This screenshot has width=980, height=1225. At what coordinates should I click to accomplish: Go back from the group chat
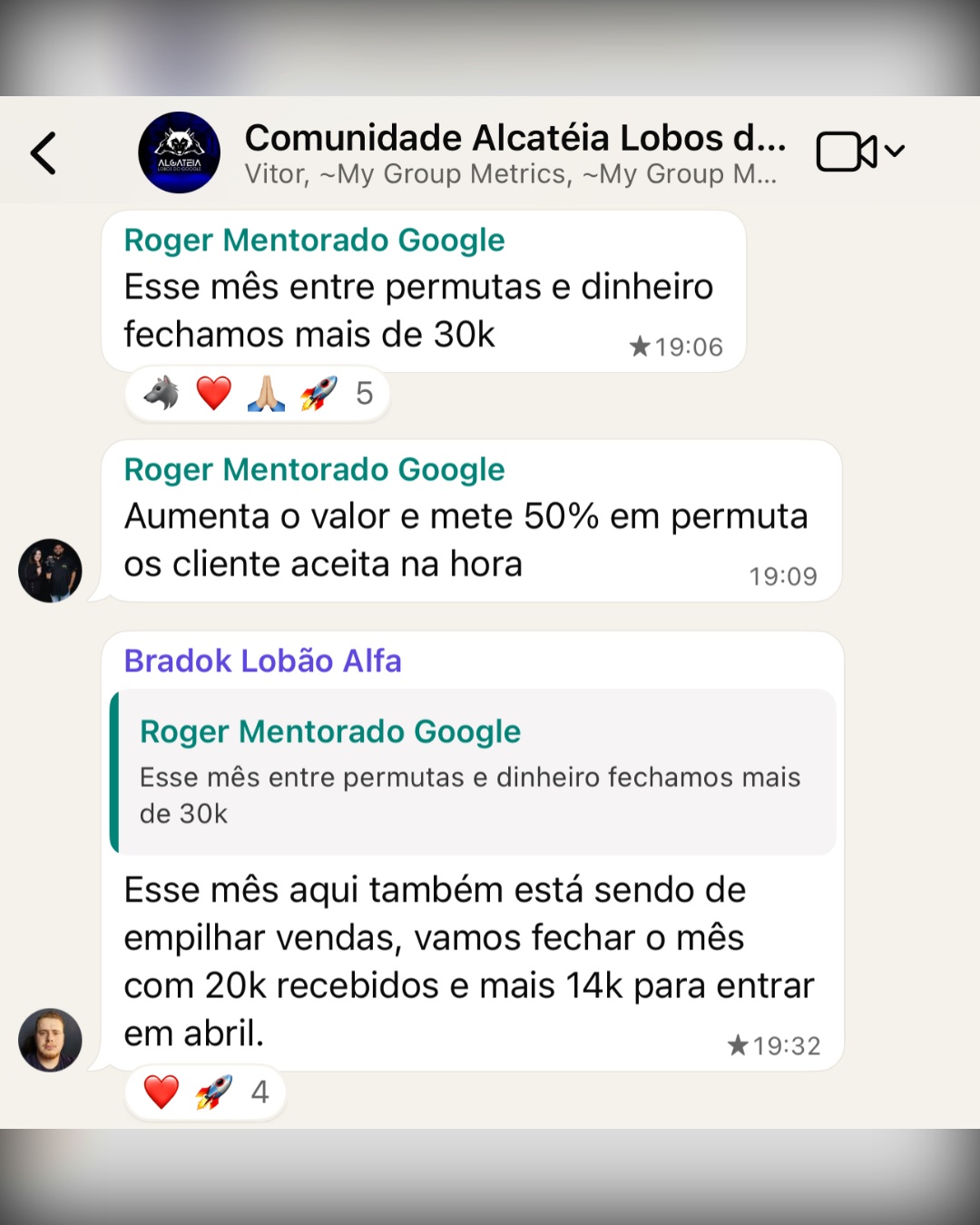click(44, 152)
